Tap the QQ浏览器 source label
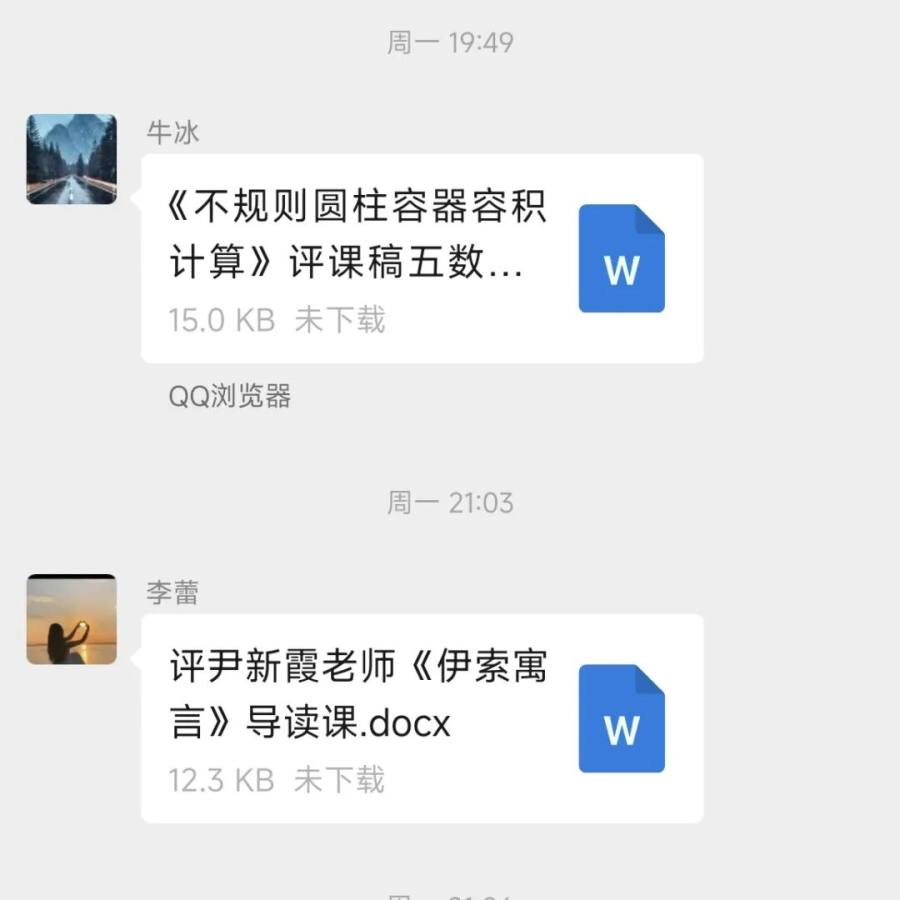This screenshot has height=900, width=900. [x=230, y=396]
